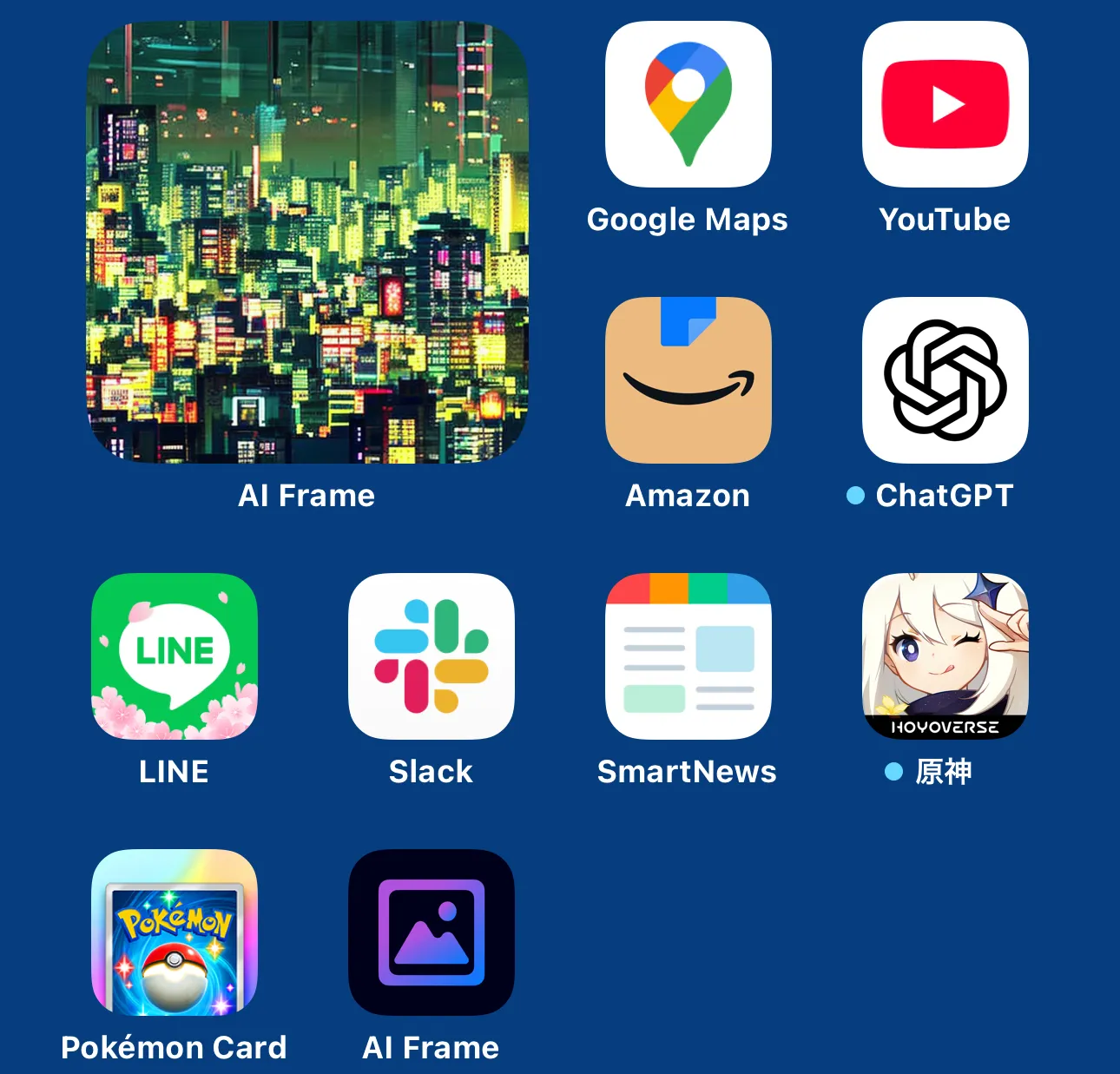Launch the 原神 game
The width and height of the screenshot is (1120, 1074).
click(x=945, y=656)
